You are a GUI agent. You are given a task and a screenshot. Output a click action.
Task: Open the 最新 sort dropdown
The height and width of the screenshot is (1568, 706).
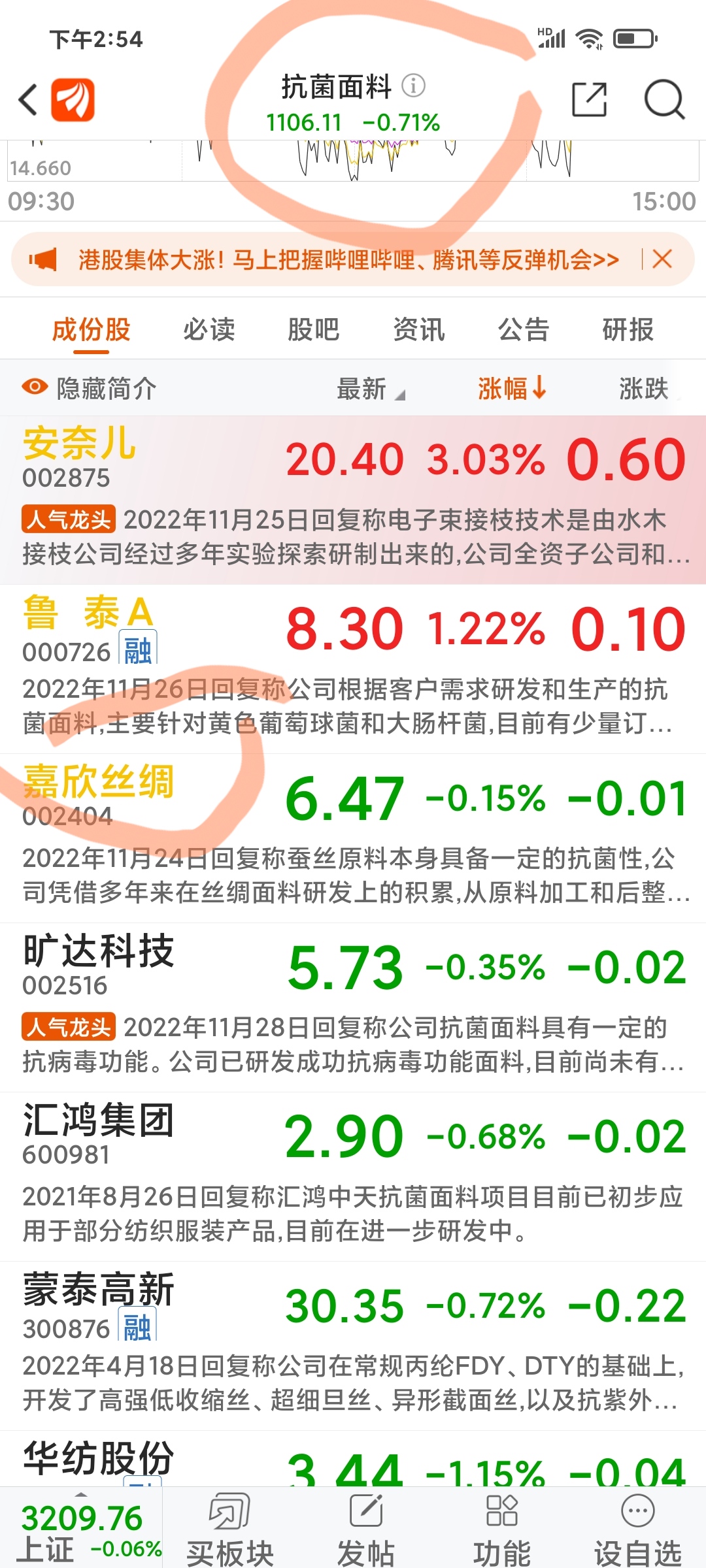(369, 388)
